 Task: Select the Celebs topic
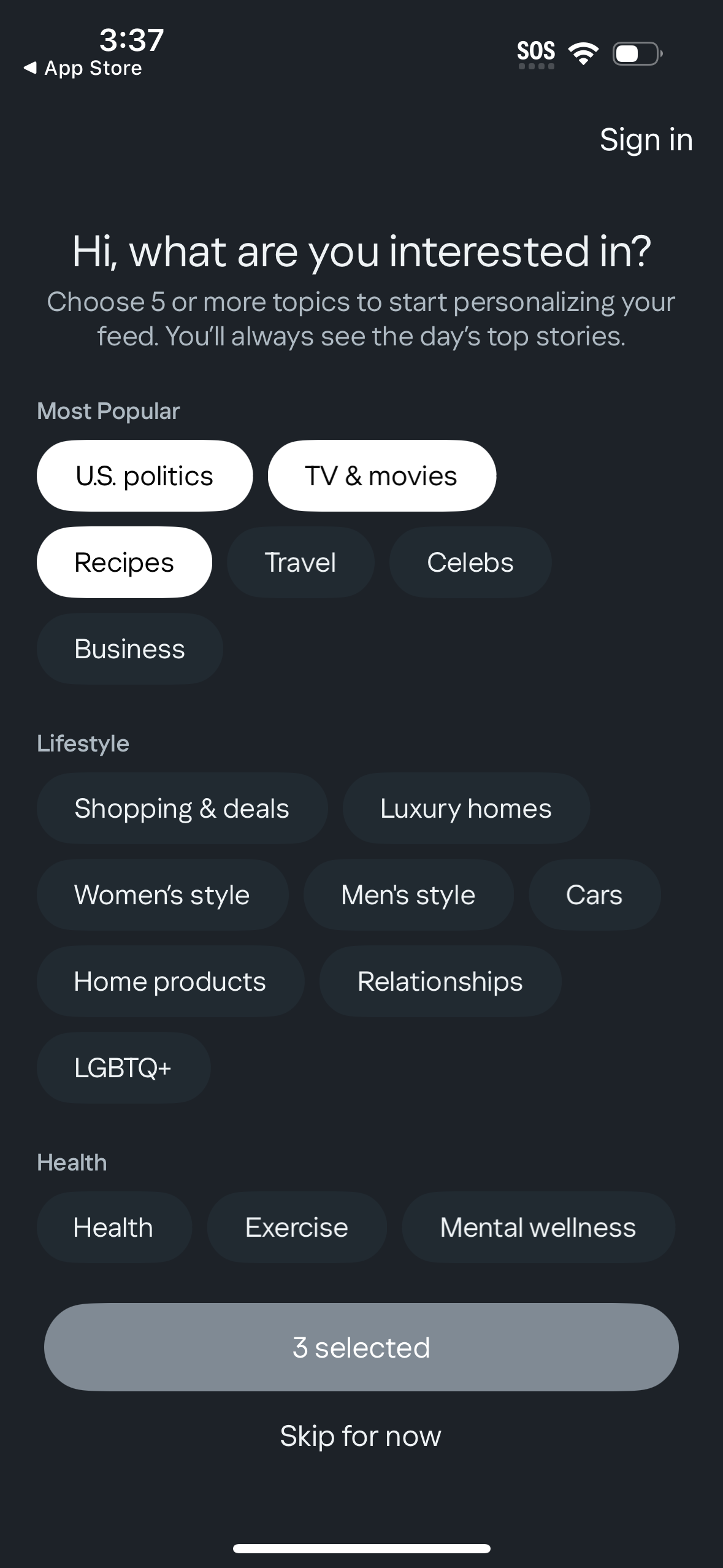(470, 561)
